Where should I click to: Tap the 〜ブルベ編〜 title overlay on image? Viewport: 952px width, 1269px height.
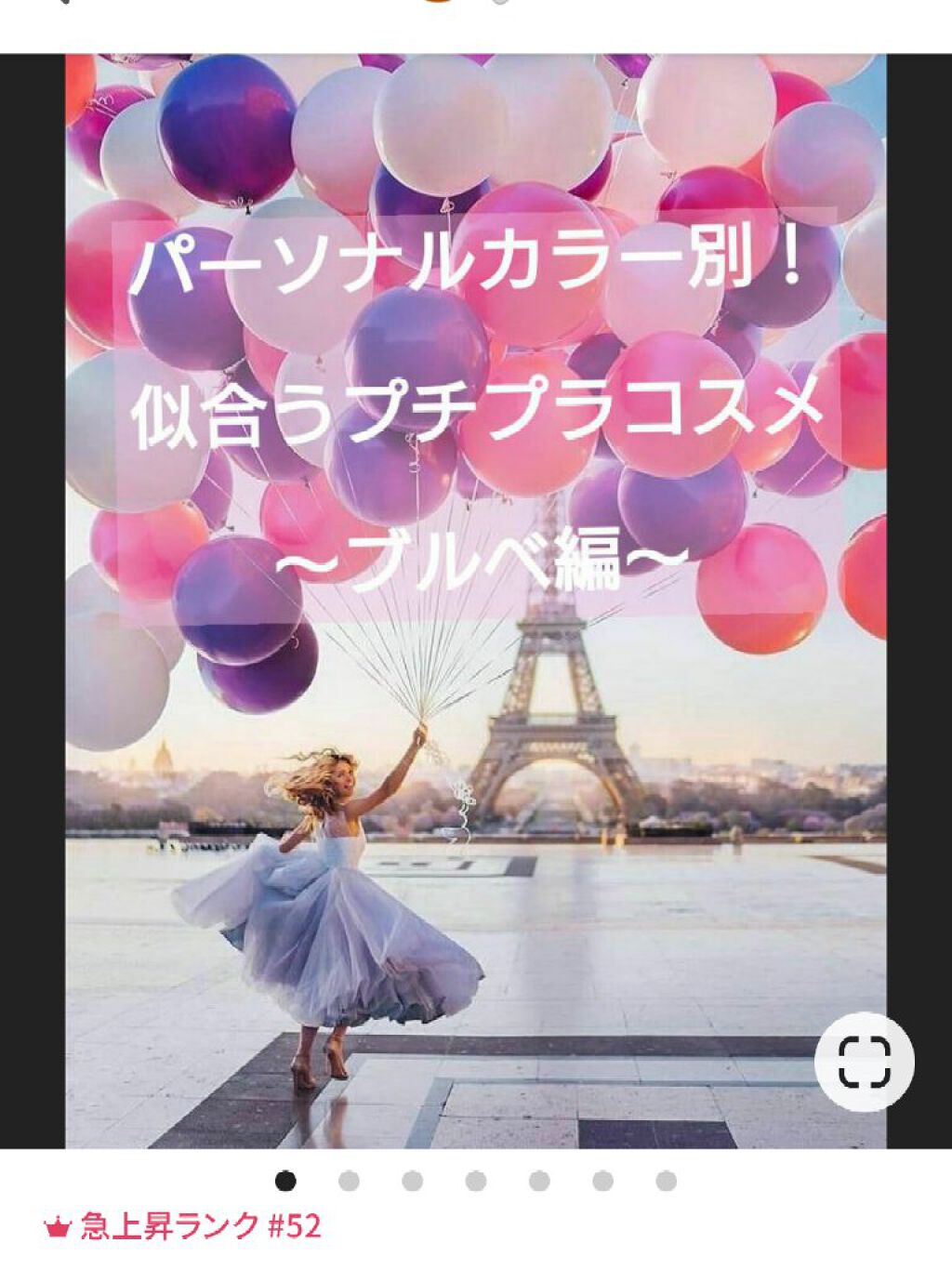pos(479,558)
